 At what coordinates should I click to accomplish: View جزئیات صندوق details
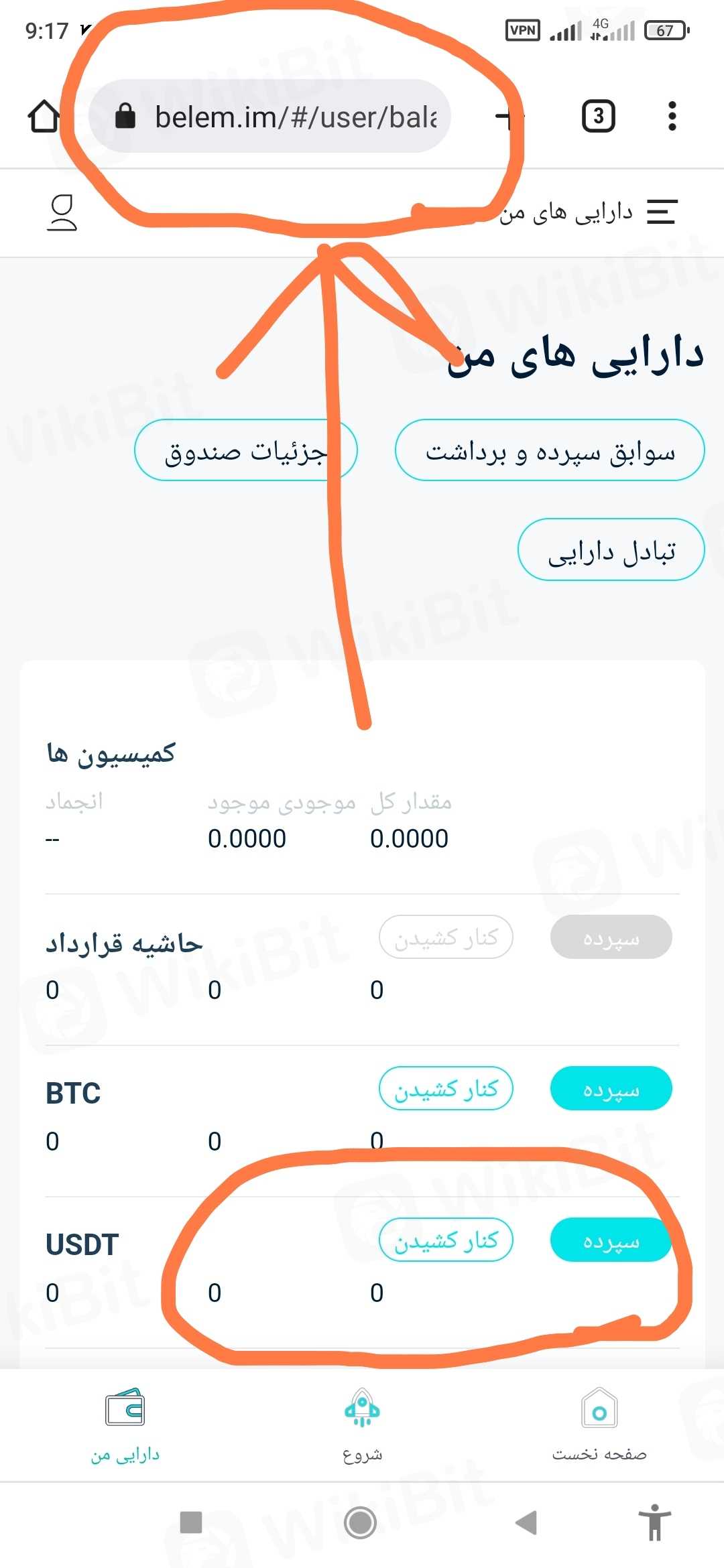[x=245, y=450]
